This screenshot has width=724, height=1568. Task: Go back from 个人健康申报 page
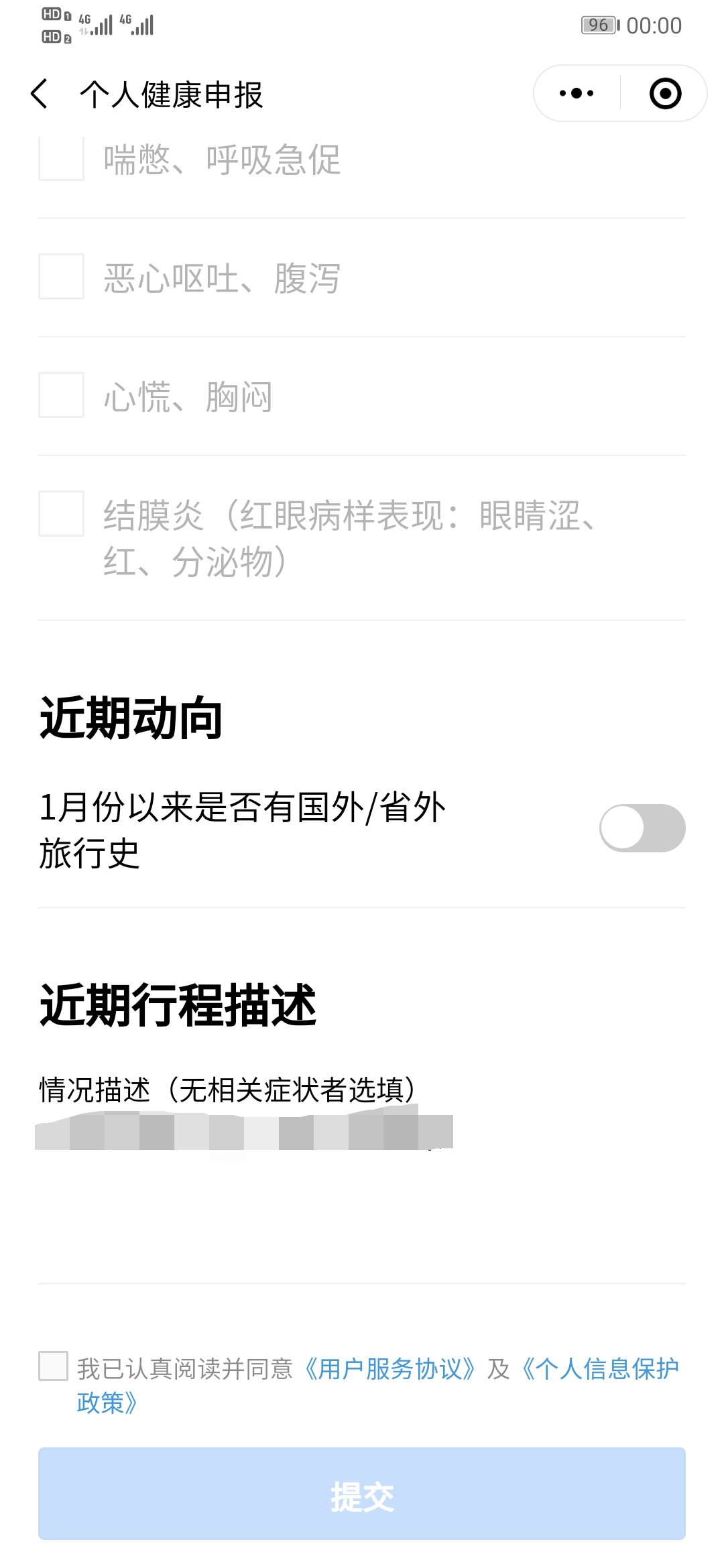click(x=40, y=94)
